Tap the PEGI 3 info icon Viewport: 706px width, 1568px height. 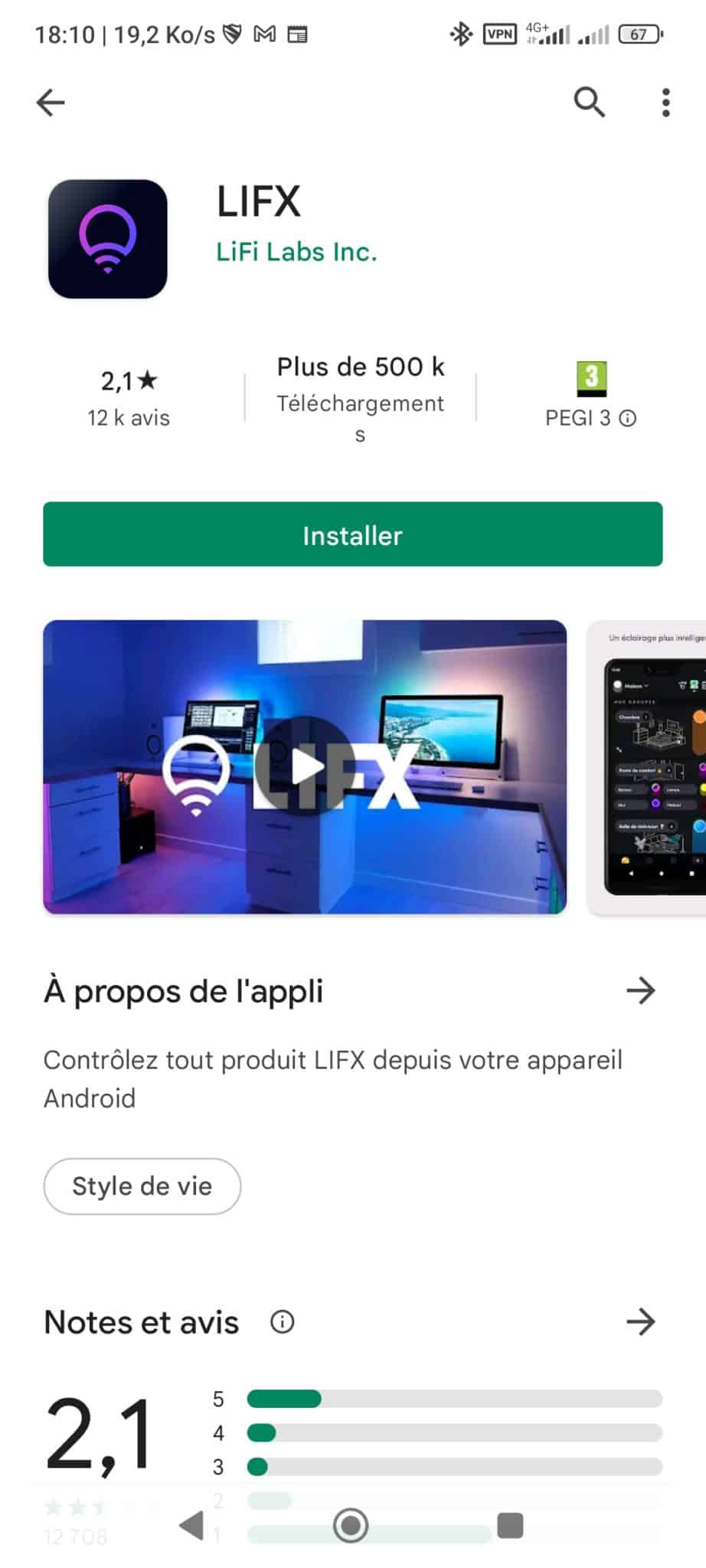pyautogui.click(x=628, y=419)
